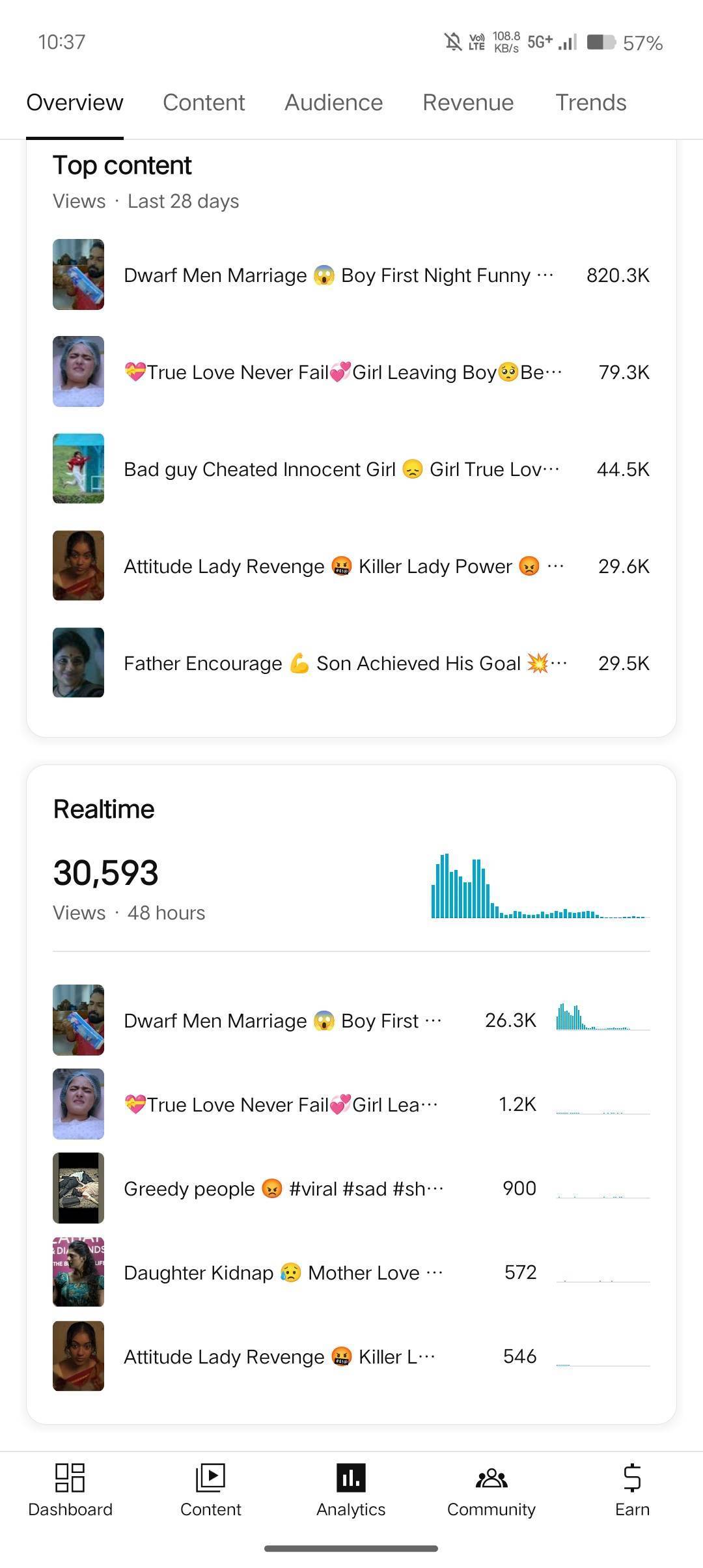This screenshot has width=703, height=1568.
Task: Switch to the Content top tab
Action: click(203, 103)
